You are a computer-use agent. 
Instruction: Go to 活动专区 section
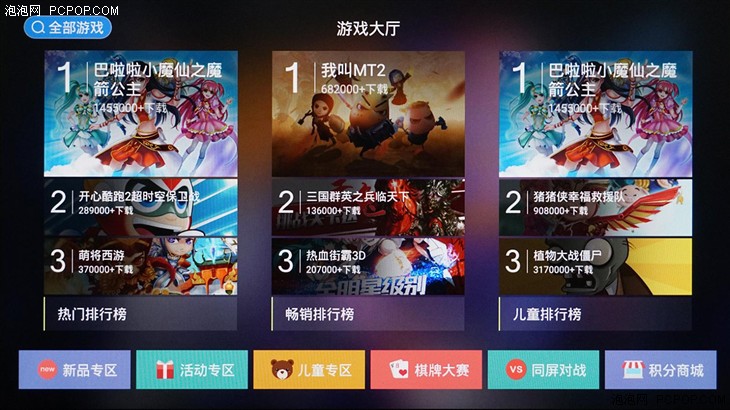192,370
